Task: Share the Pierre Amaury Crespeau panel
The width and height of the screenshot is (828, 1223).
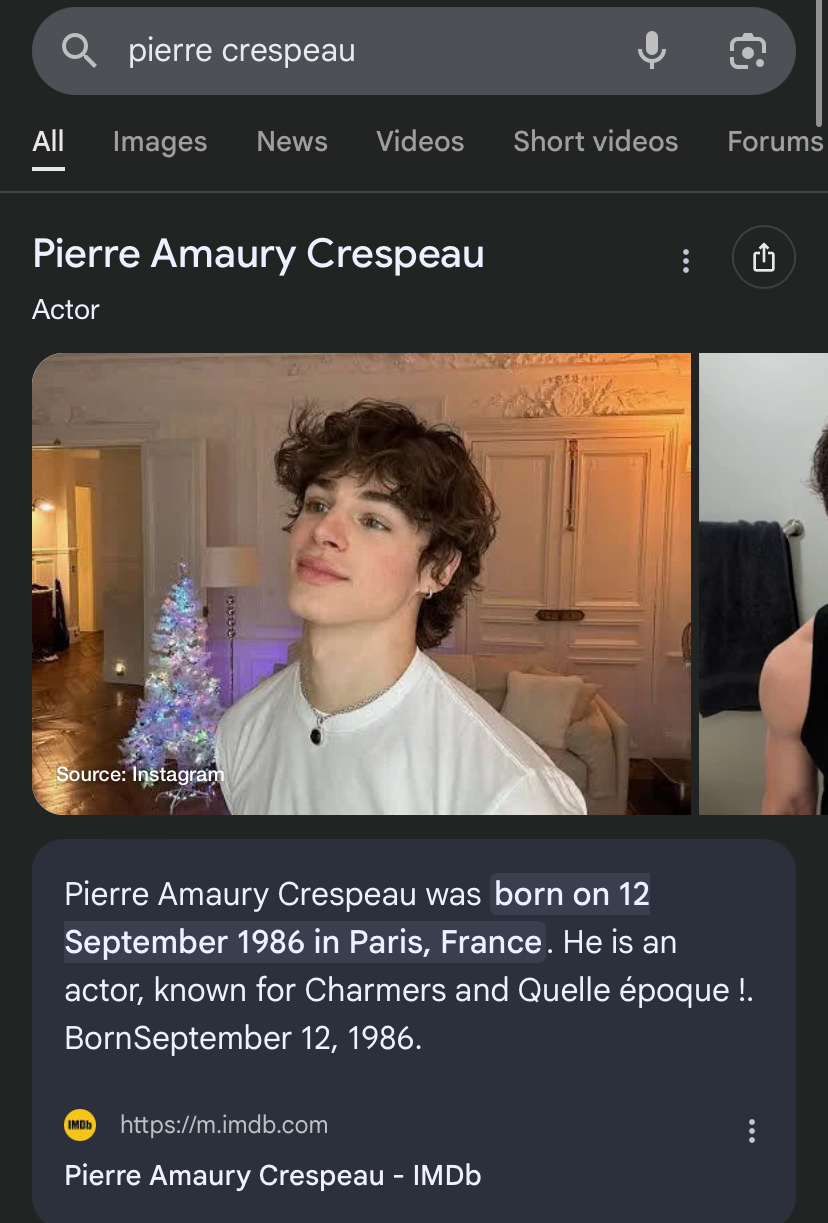Action: pyautogui.click(x=763, y=258)
